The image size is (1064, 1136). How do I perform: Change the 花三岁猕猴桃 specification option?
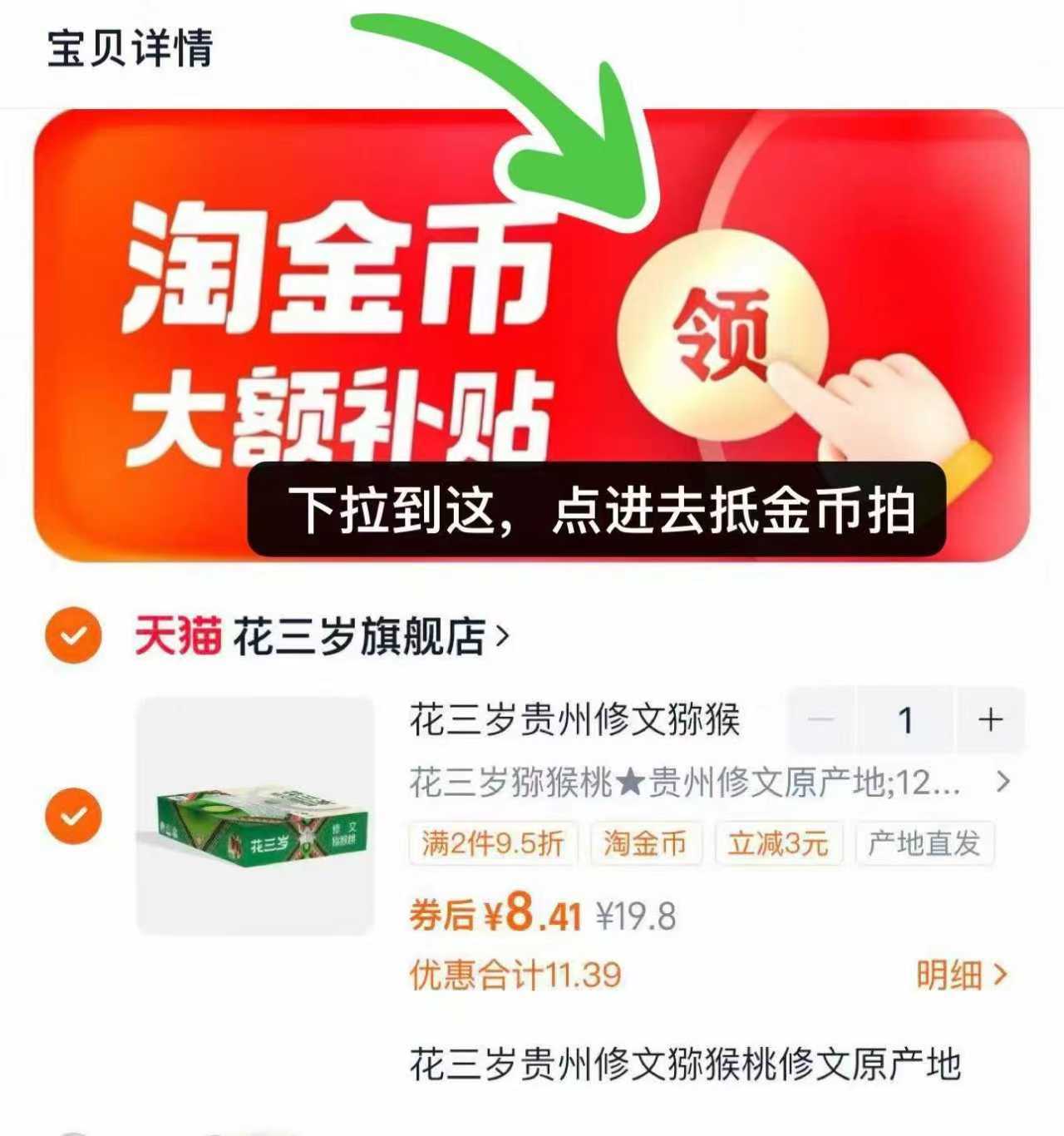pos(707,783)
